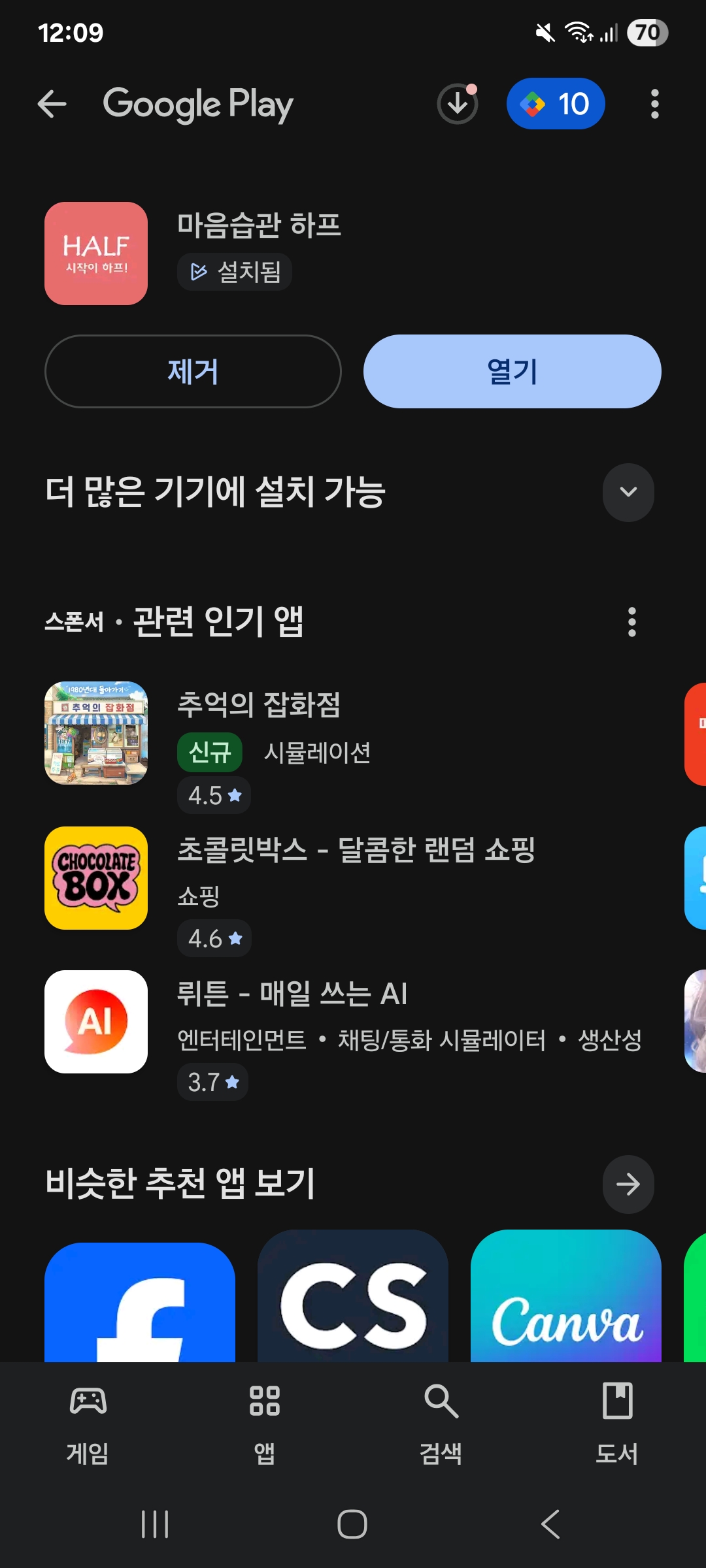
Task: Open the Play Points badge showing 10
Action: (555, 104)
